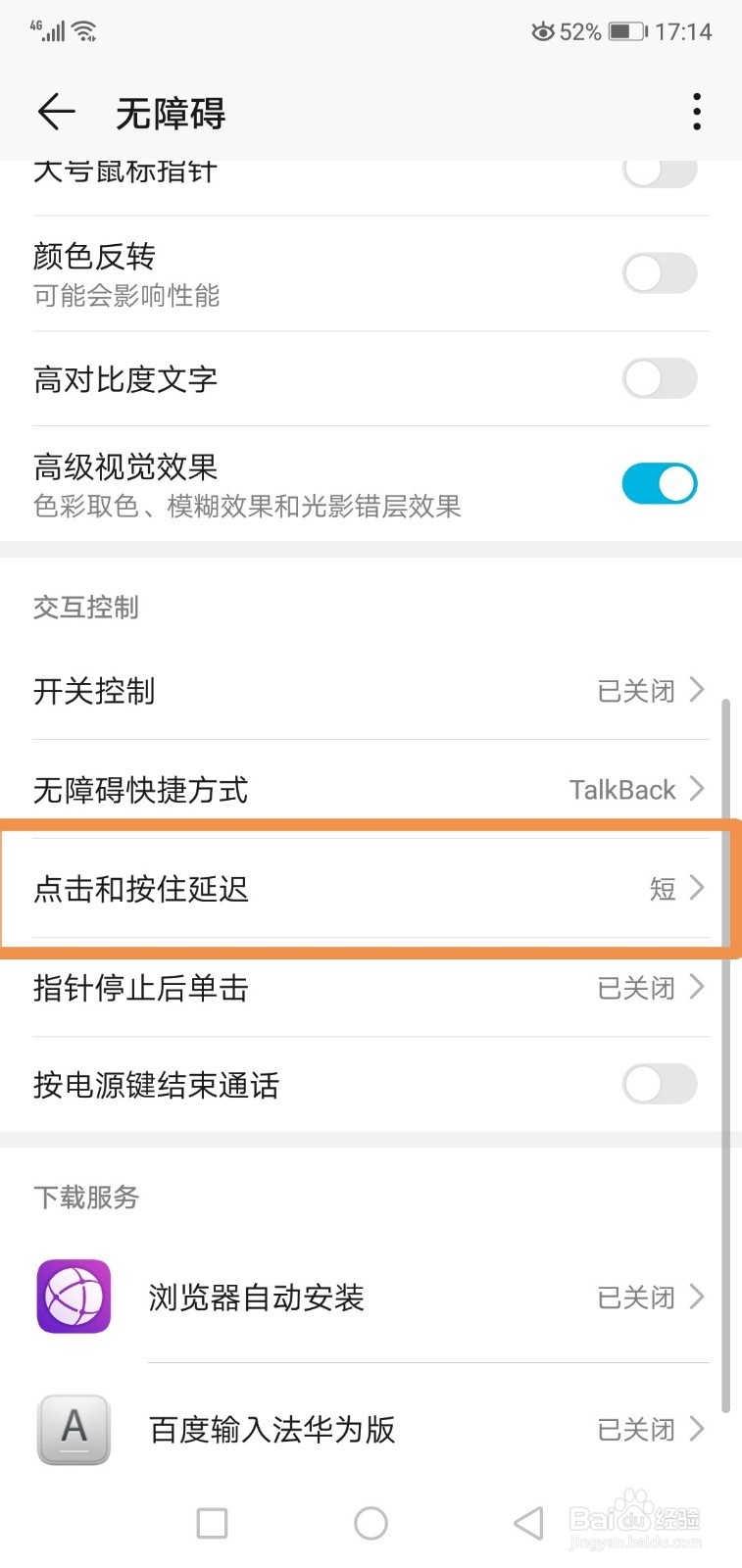Tap the back arrow in the title bar
This screenshot has height=1568, width=742.
[x=56, y=112]
